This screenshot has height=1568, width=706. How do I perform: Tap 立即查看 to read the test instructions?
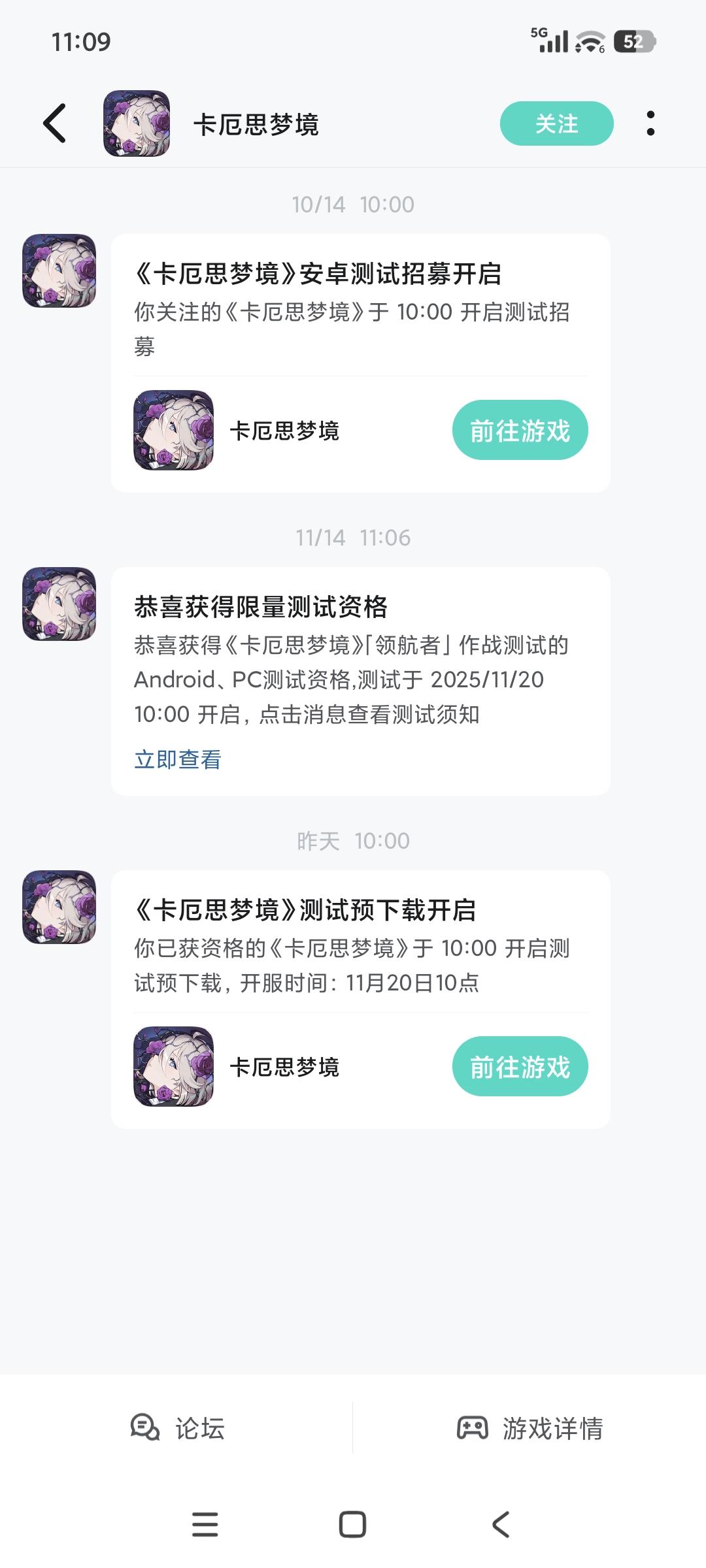pyautogui.click(x=178, y=760)
